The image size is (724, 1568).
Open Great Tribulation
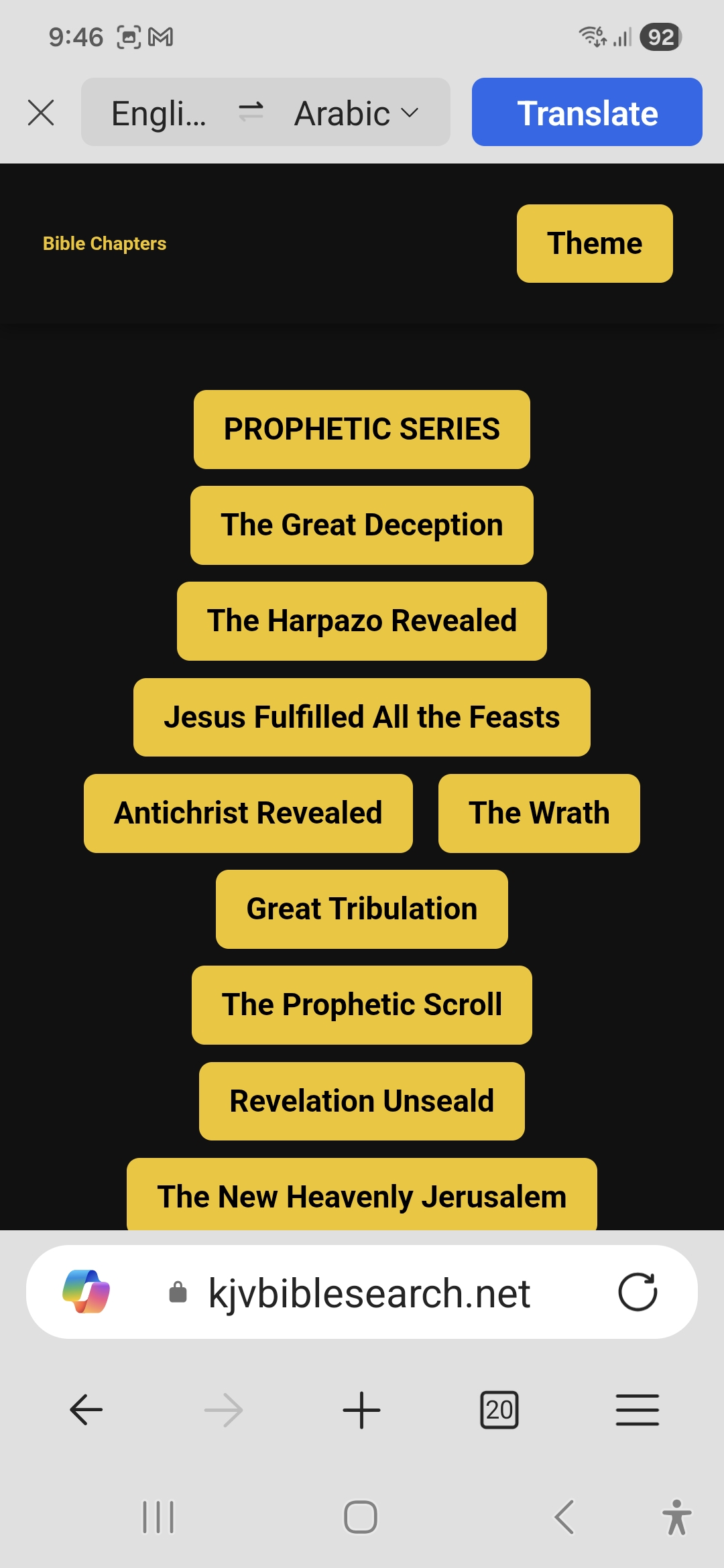pyautogui.click(x=362, y=909)
